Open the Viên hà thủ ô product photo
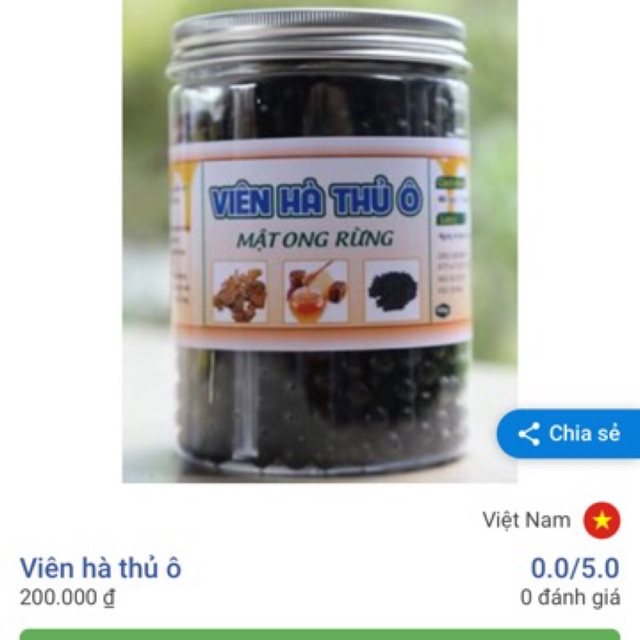This screenshot has height=640, width=640. [x=320, y=240]
